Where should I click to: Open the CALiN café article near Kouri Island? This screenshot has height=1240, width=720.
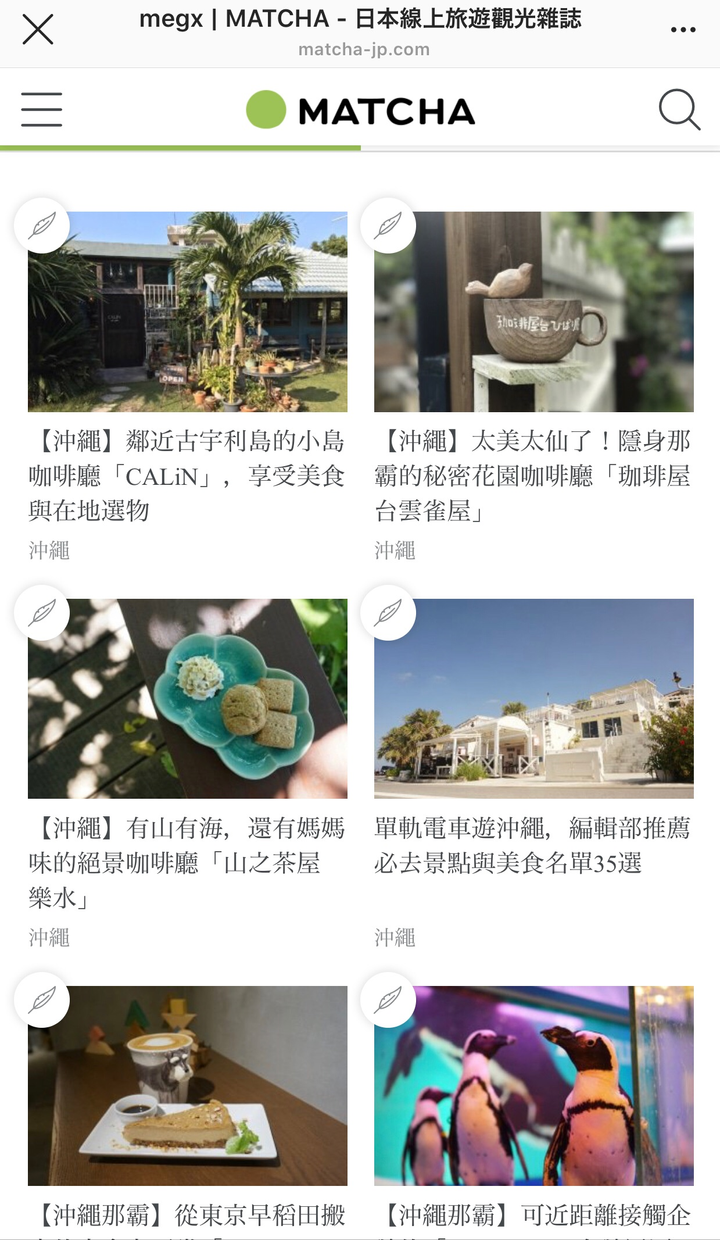(187, 475)
